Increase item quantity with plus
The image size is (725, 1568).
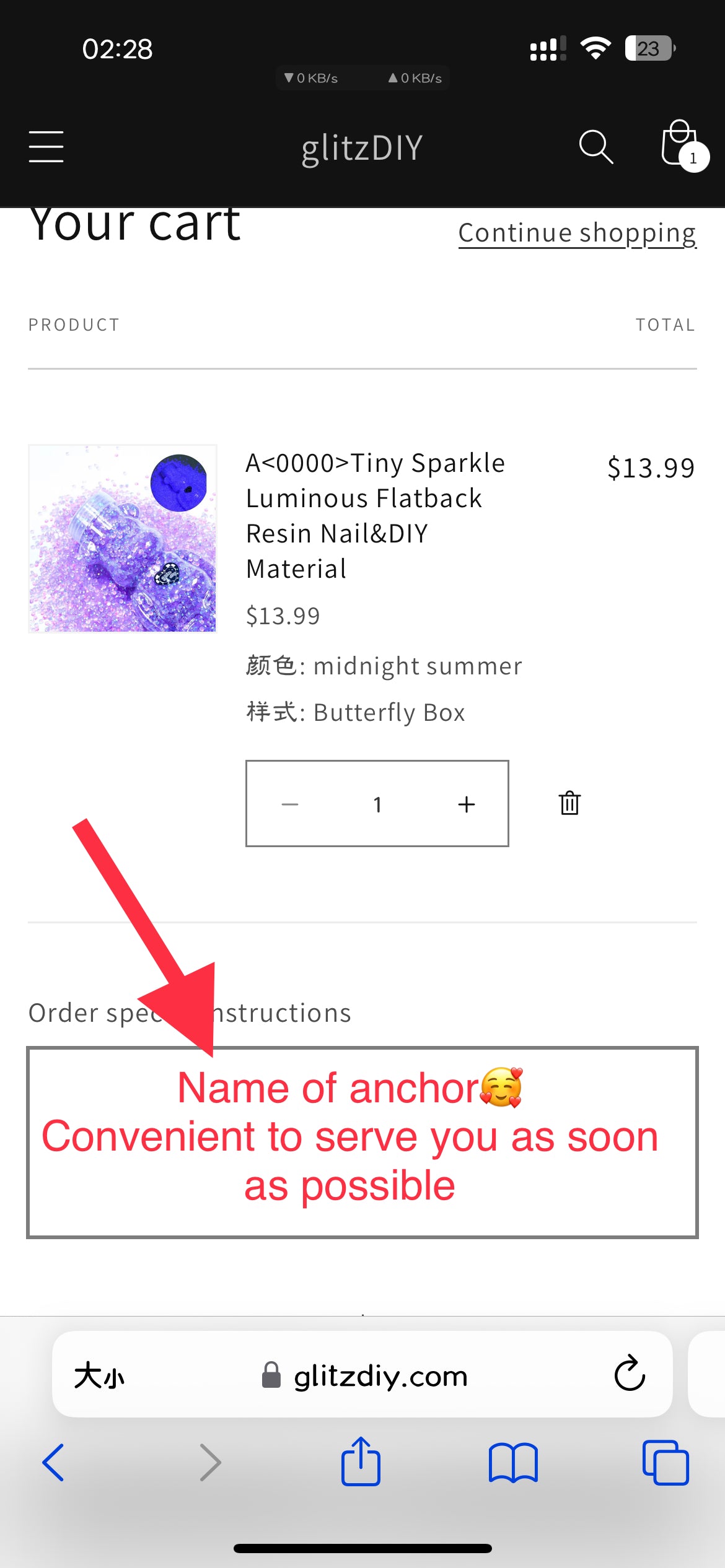click(466, 804)
